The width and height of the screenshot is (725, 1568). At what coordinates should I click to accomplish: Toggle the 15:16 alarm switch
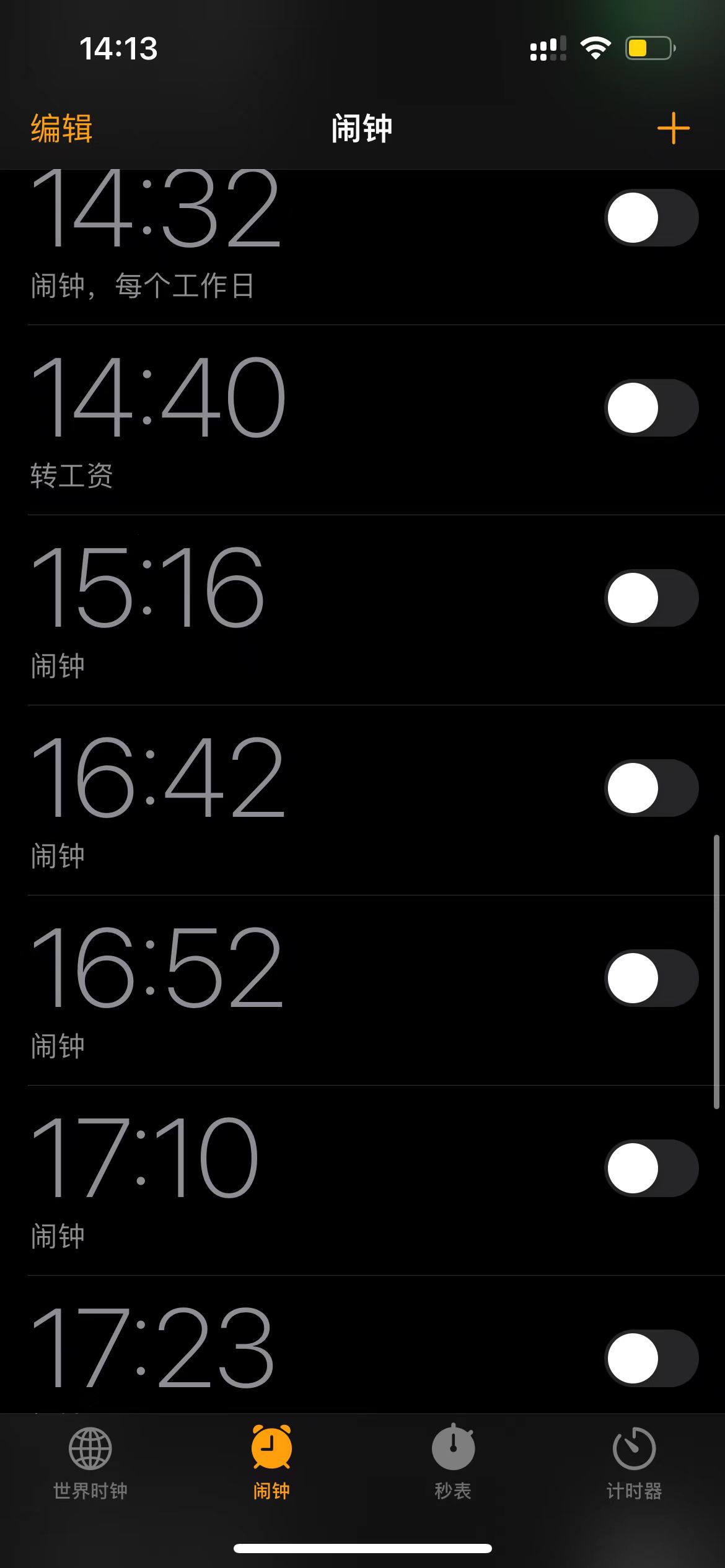point(651,598)
